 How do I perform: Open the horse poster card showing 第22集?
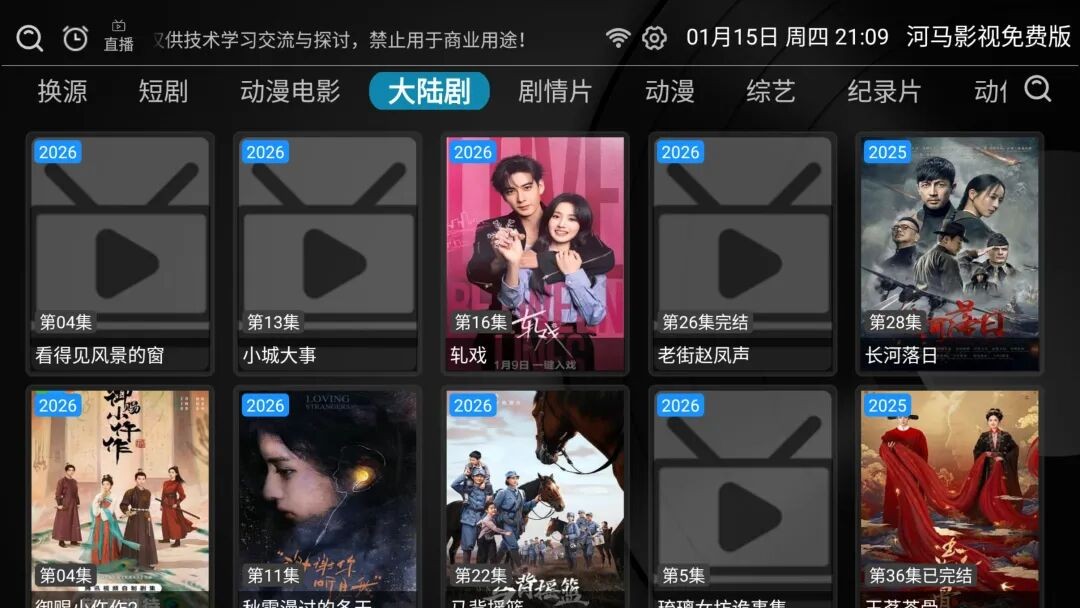[x=535, y=495]
